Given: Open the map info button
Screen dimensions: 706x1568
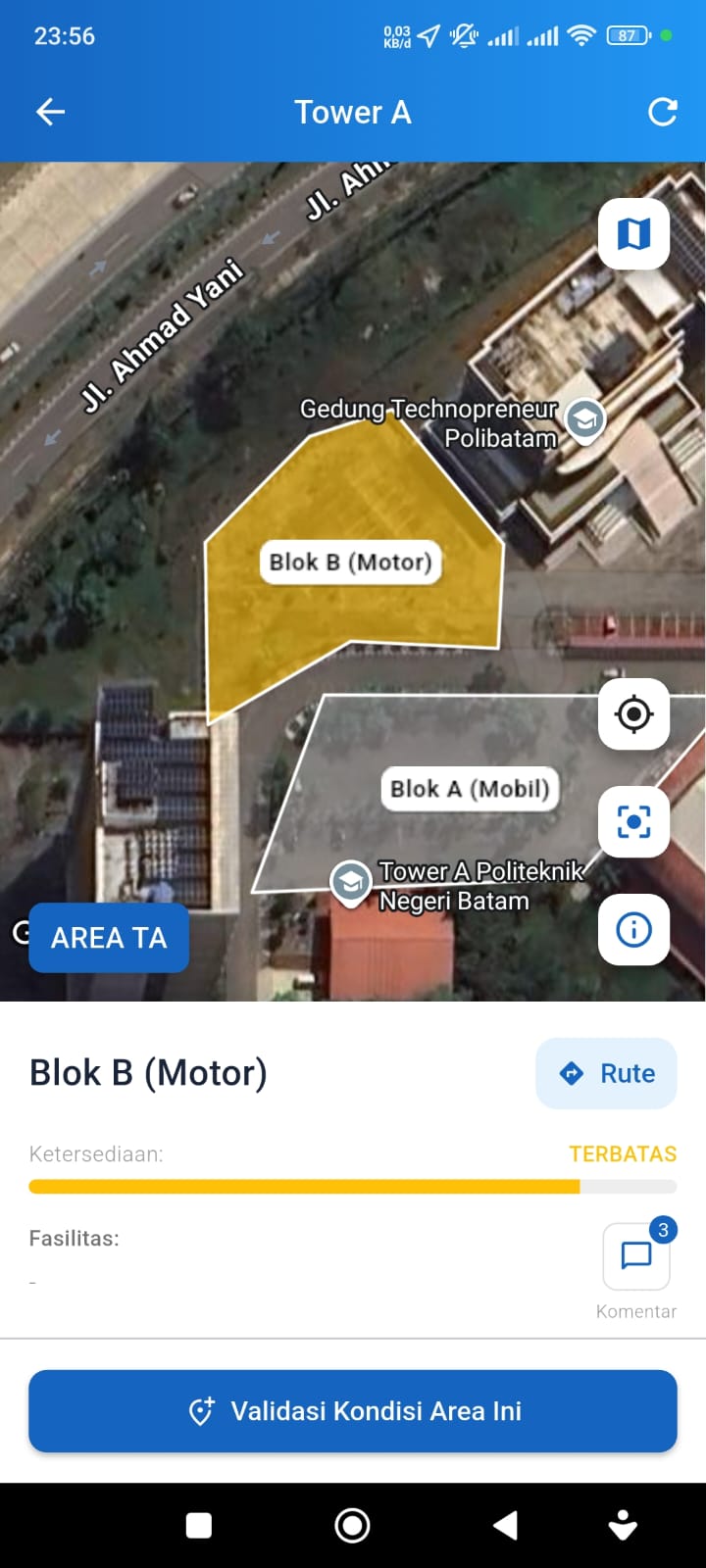Looking at the screenshot, I should 633,929.
